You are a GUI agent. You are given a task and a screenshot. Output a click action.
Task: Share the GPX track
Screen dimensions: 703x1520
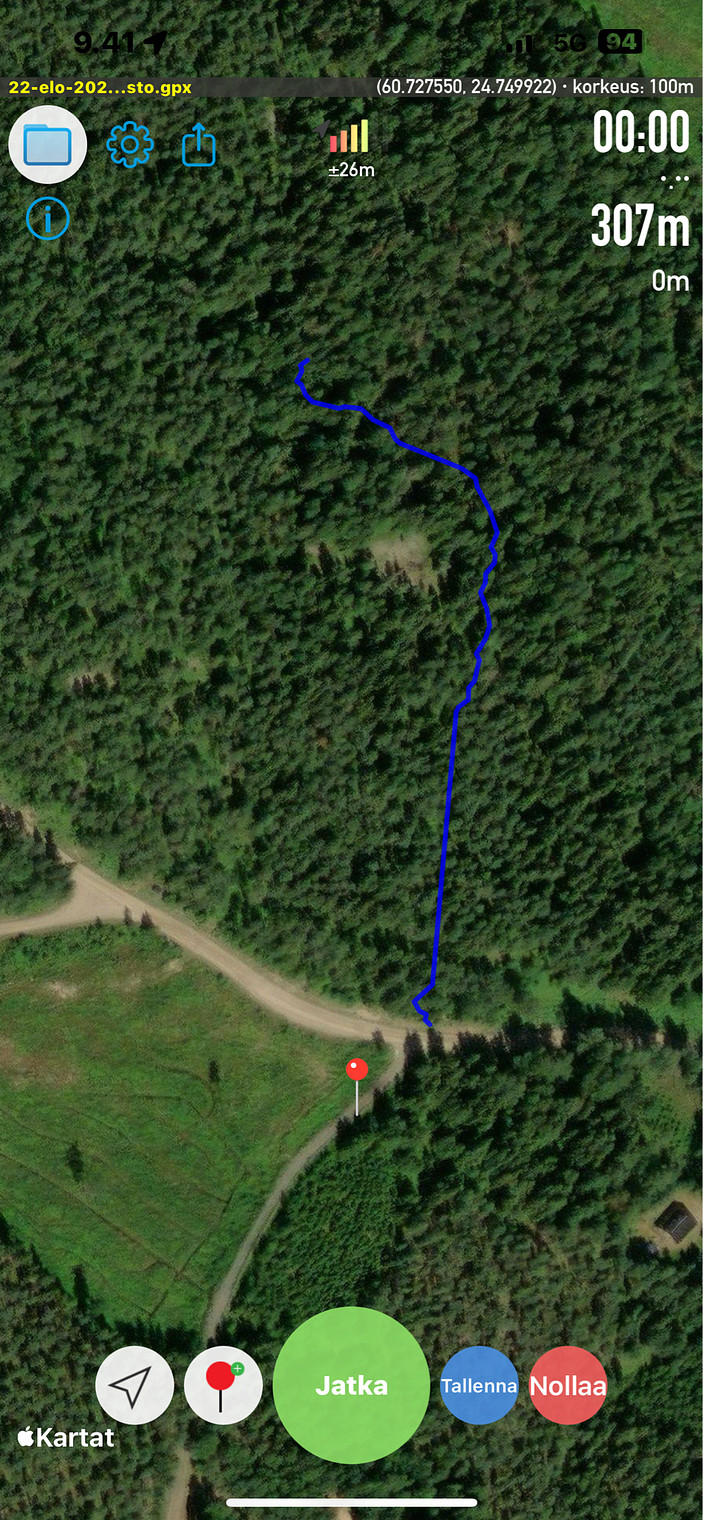click(x=199, y=145)
